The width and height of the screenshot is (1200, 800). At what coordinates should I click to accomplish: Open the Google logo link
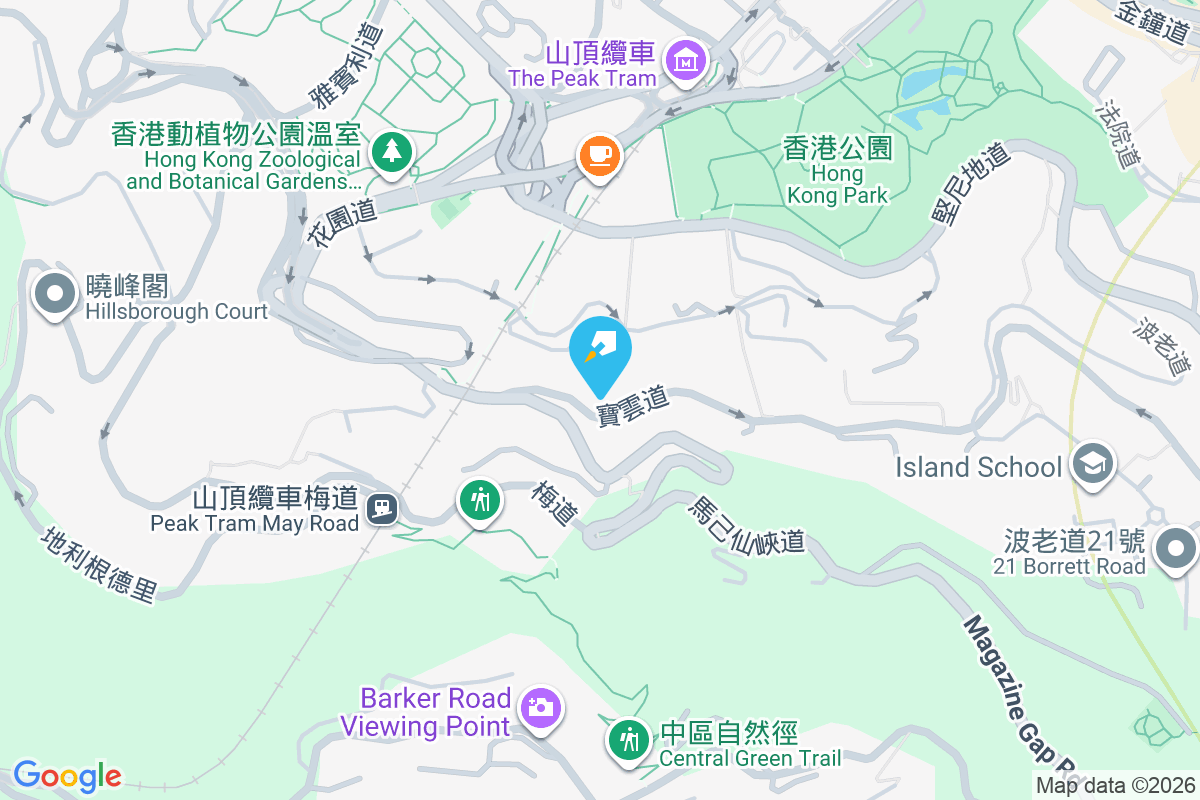(x=67, y=775)
